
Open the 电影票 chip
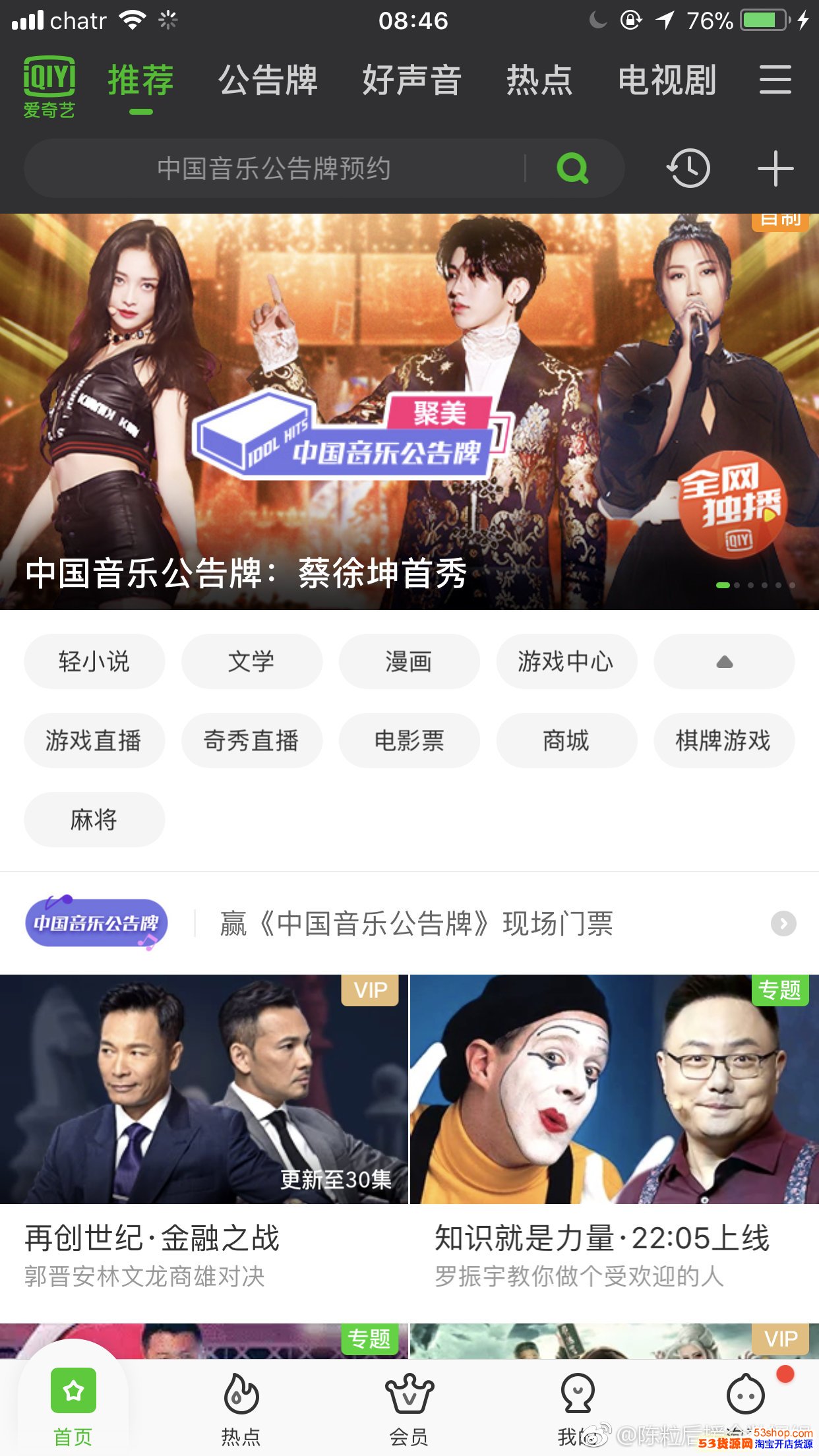coord(409,741)
